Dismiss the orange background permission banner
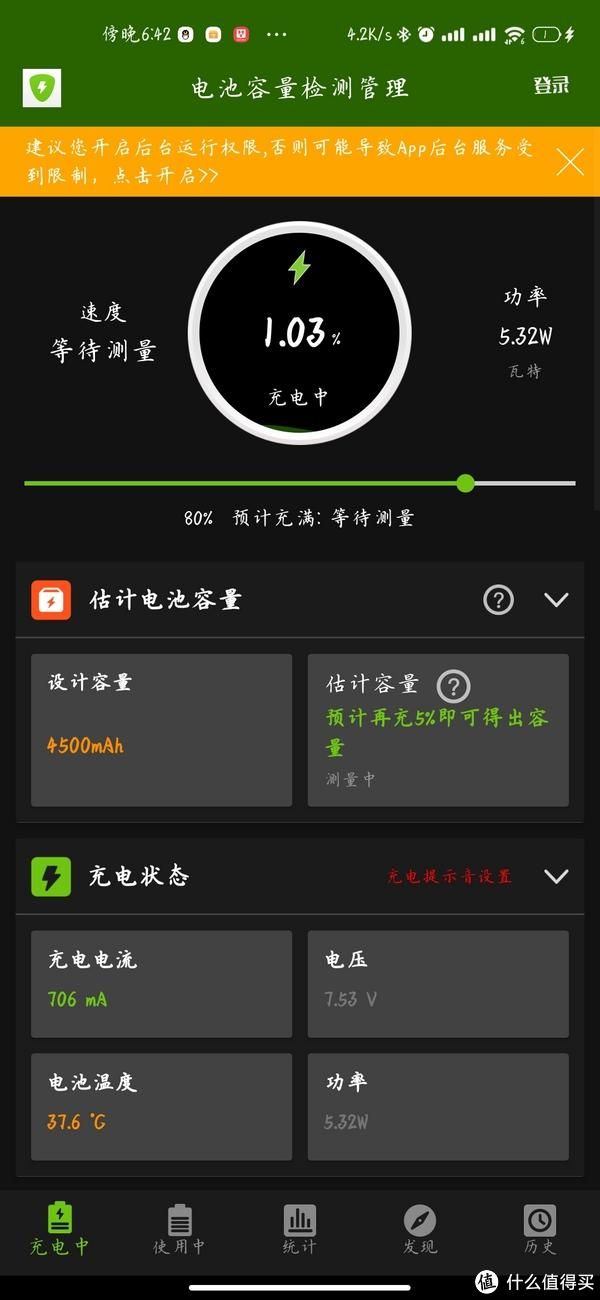The height and width of the screenshot is (1300, 600). 570,162
